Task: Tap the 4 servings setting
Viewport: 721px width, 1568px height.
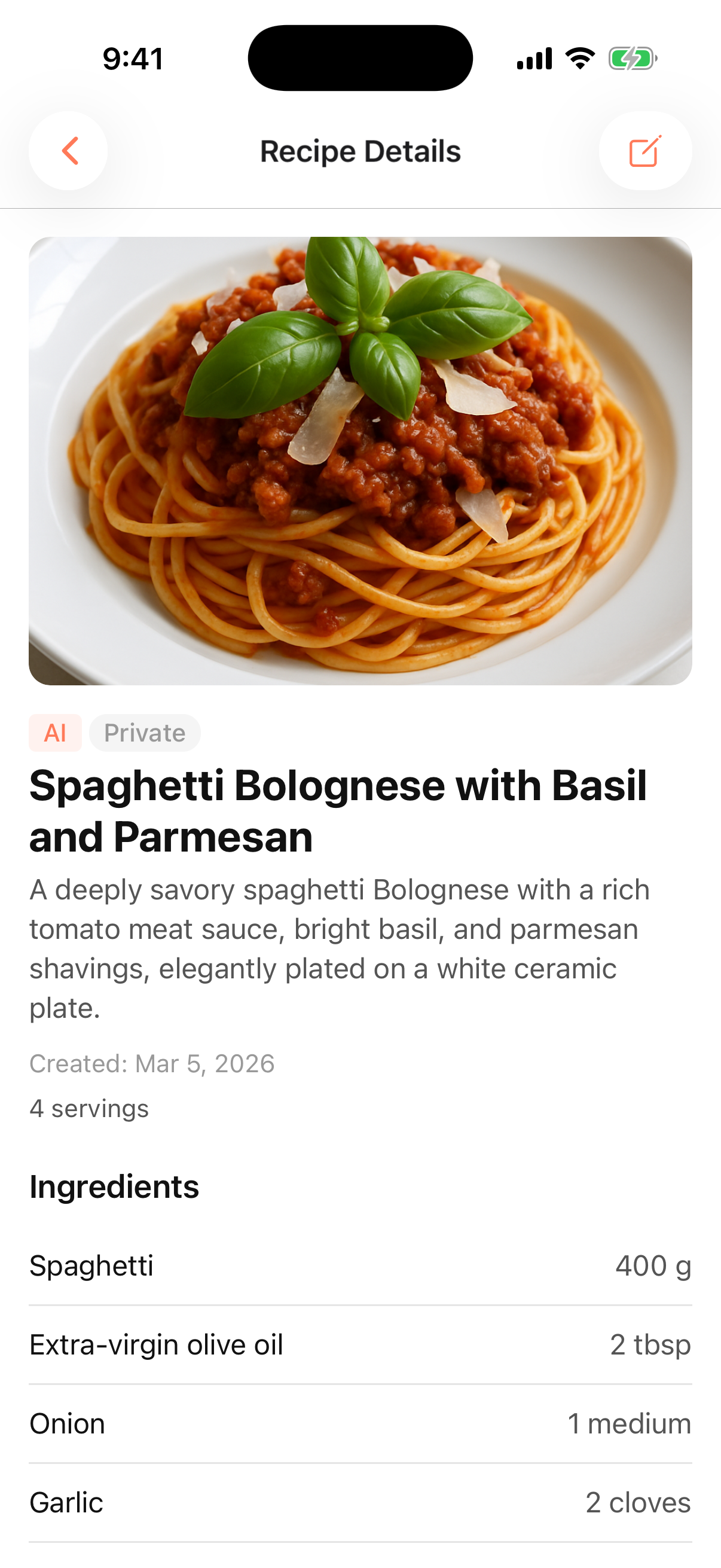Action: (89, 1109)
